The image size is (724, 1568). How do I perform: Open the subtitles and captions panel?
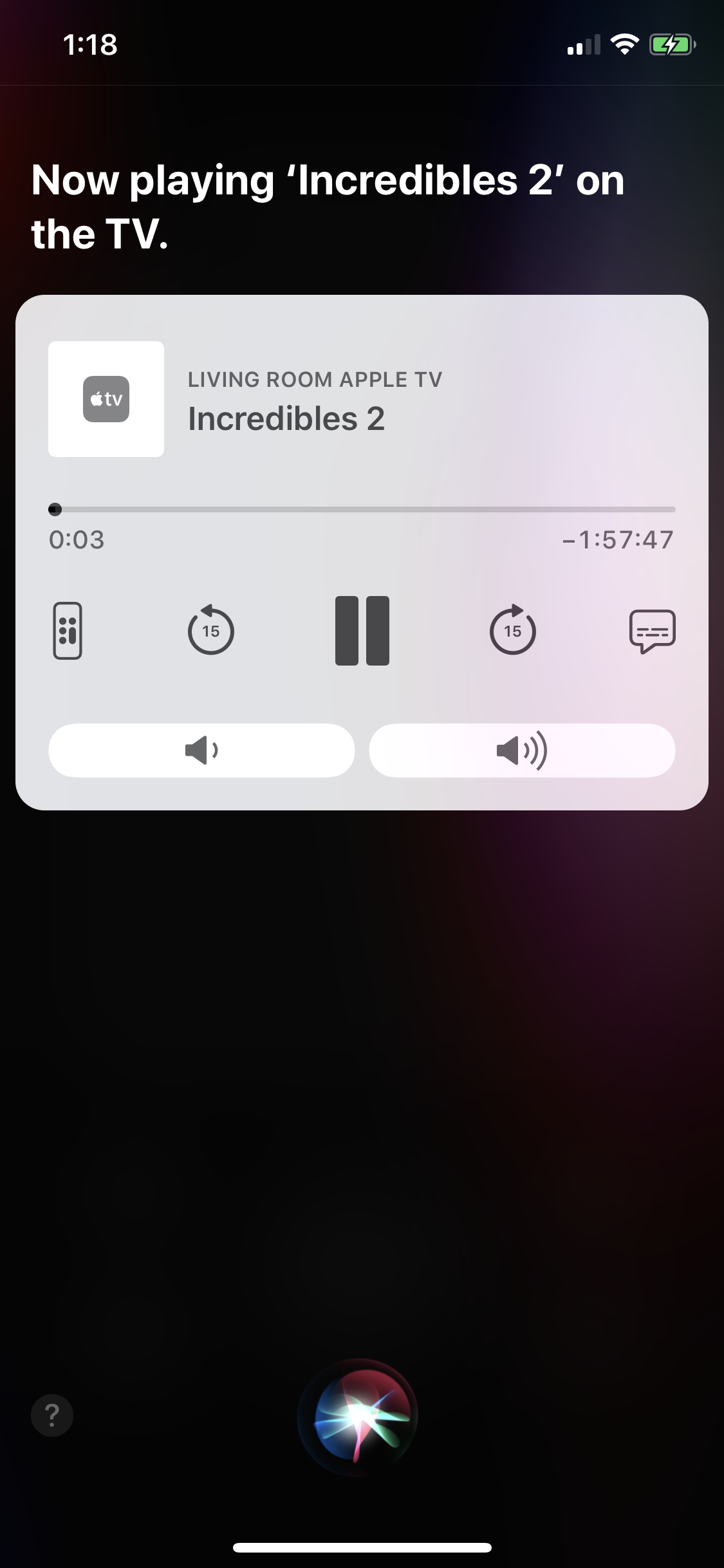653,631
